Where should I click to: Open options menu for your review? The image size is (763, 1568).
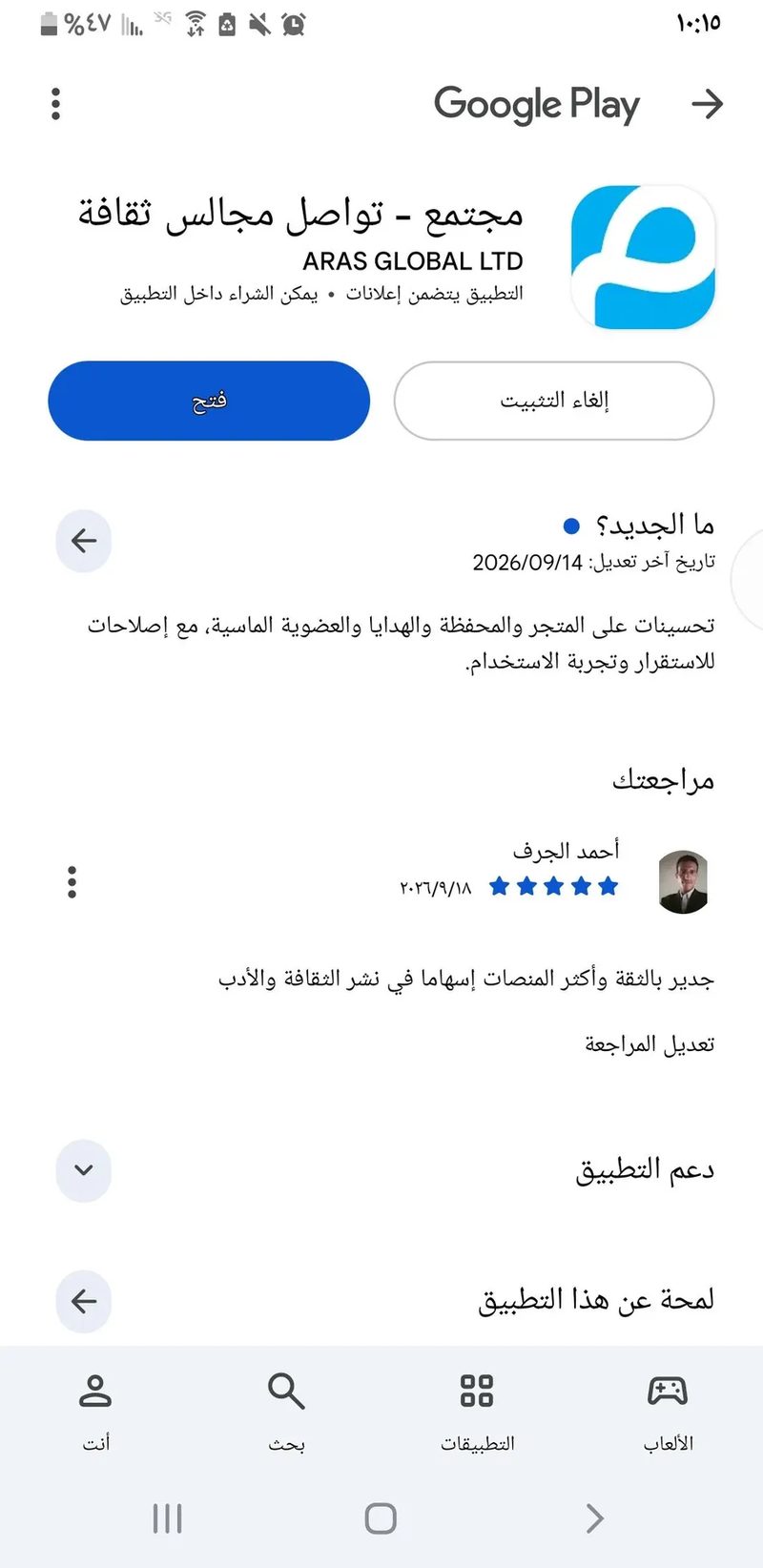(x=72, y=882)
